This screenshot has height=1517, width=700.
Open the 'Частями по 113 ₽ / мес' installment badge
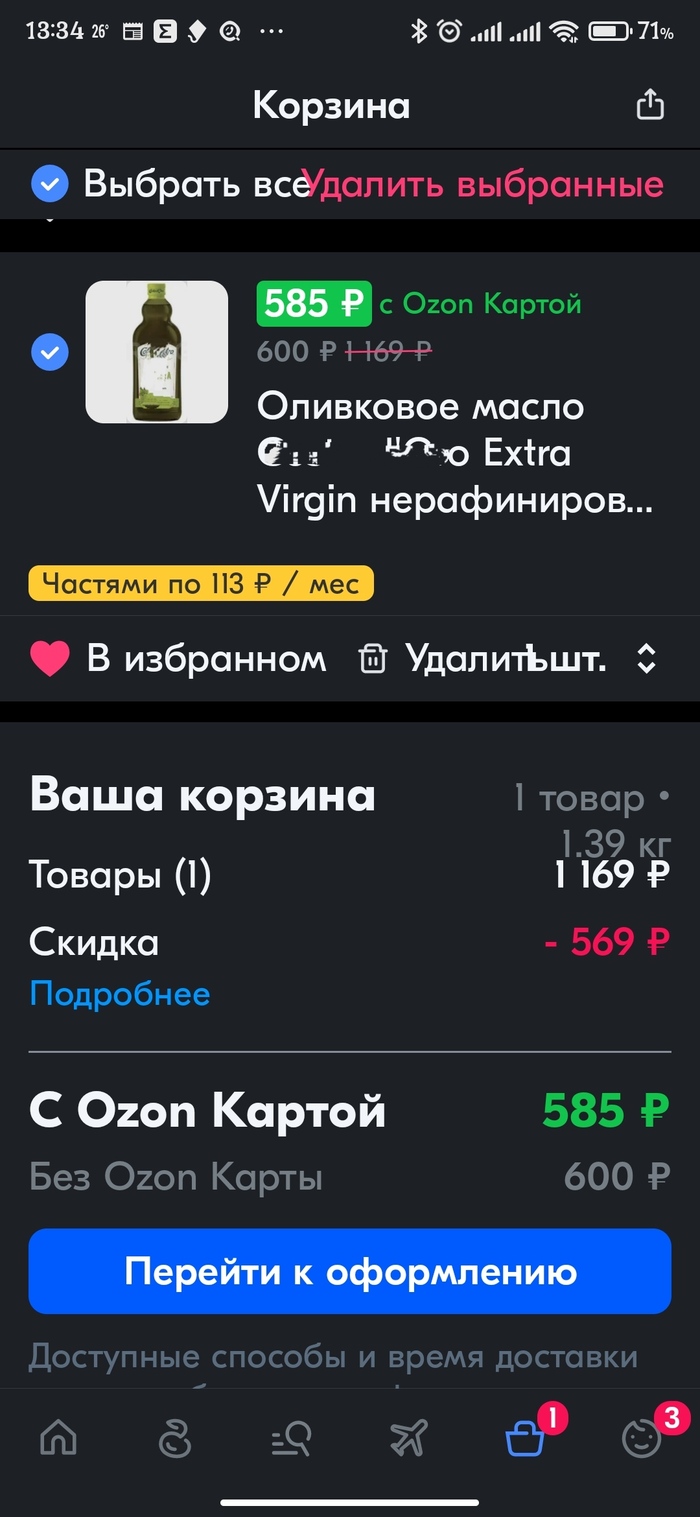pos(201,584)
